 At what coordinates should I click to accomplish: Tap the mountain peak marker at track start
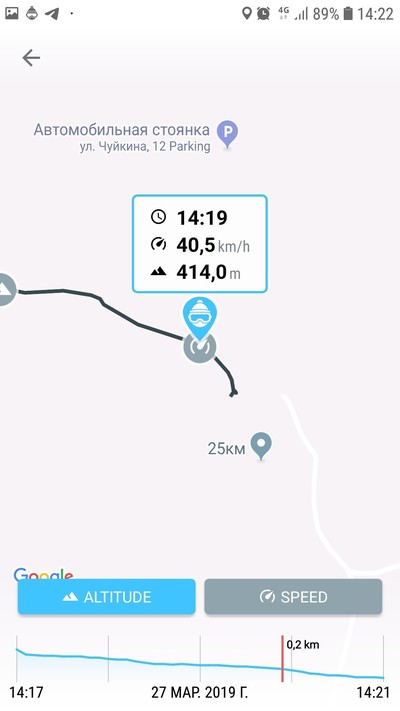[5, 289]
